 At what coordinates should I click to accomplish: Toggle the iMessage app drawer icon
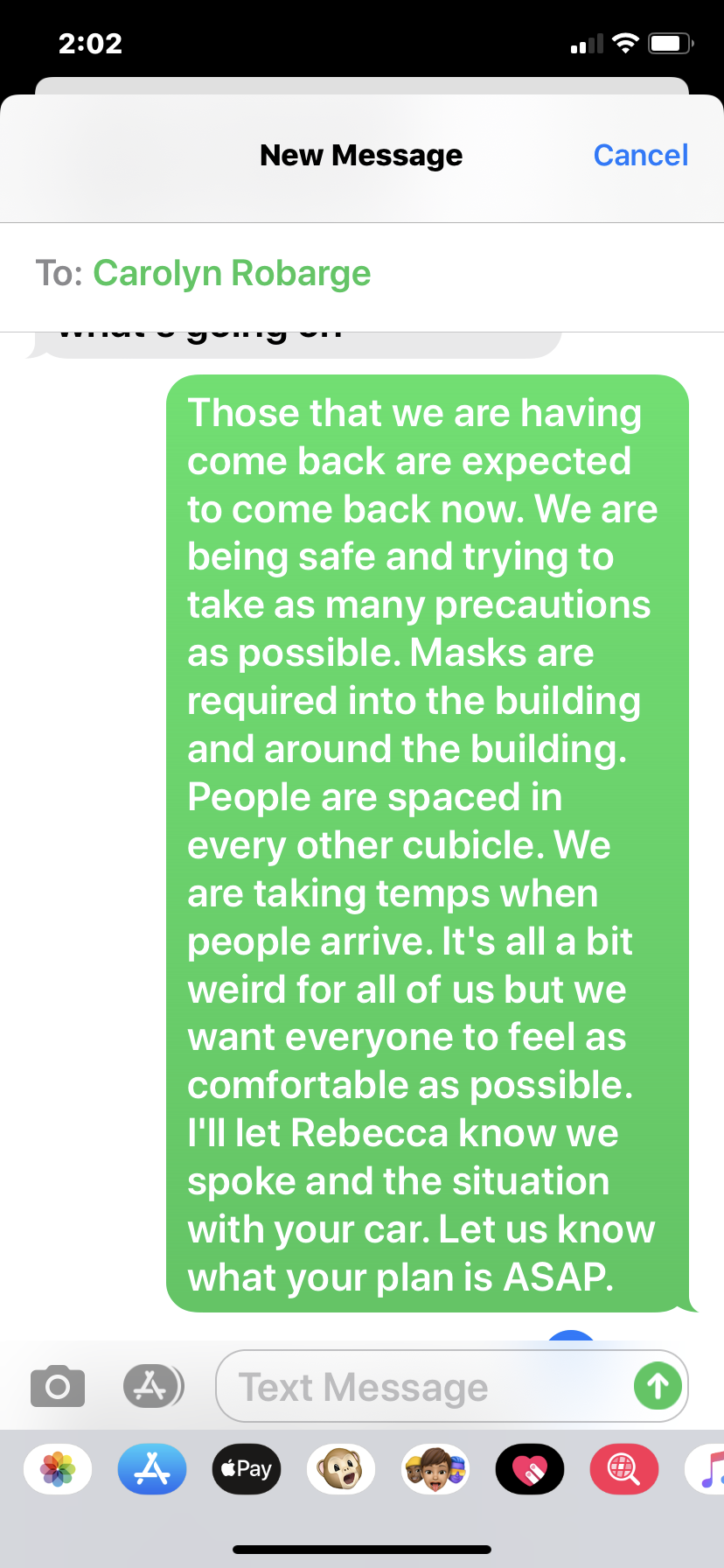click(152, 1386)
